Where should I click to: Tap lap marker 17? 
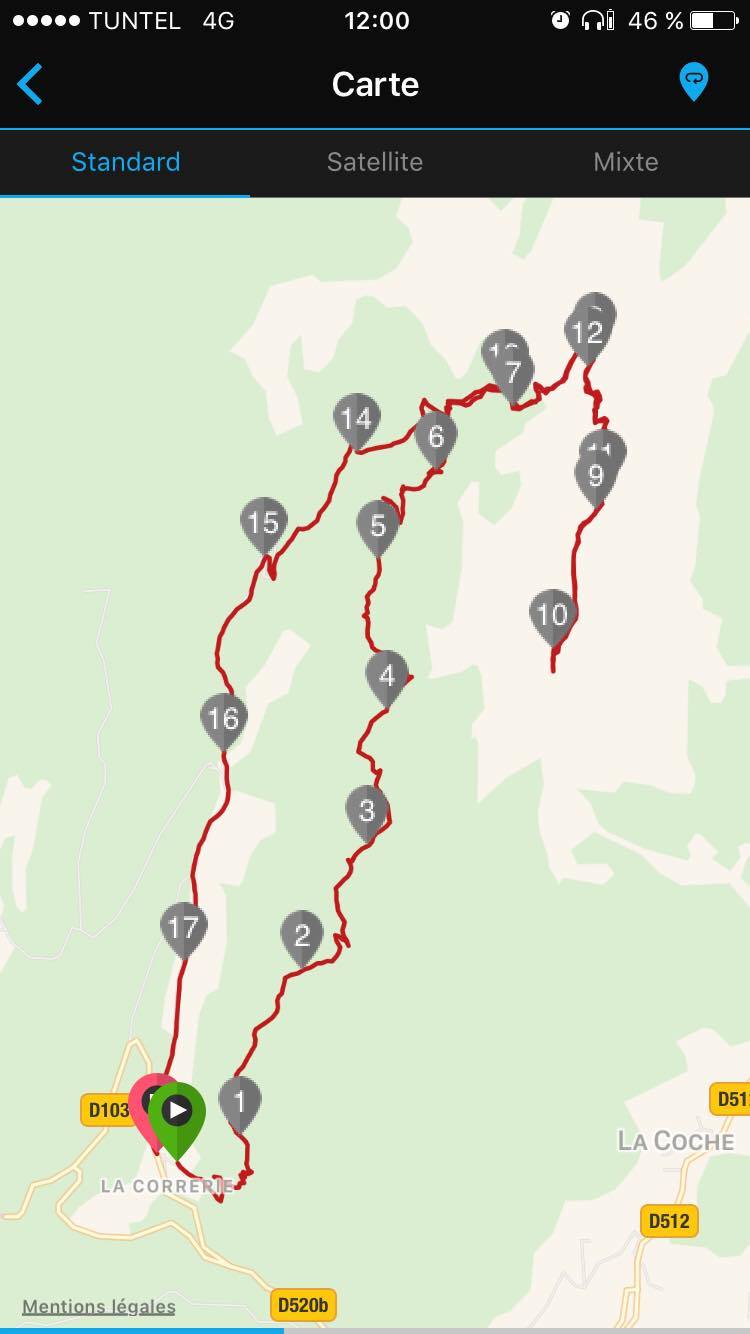[x=183, y=927]
